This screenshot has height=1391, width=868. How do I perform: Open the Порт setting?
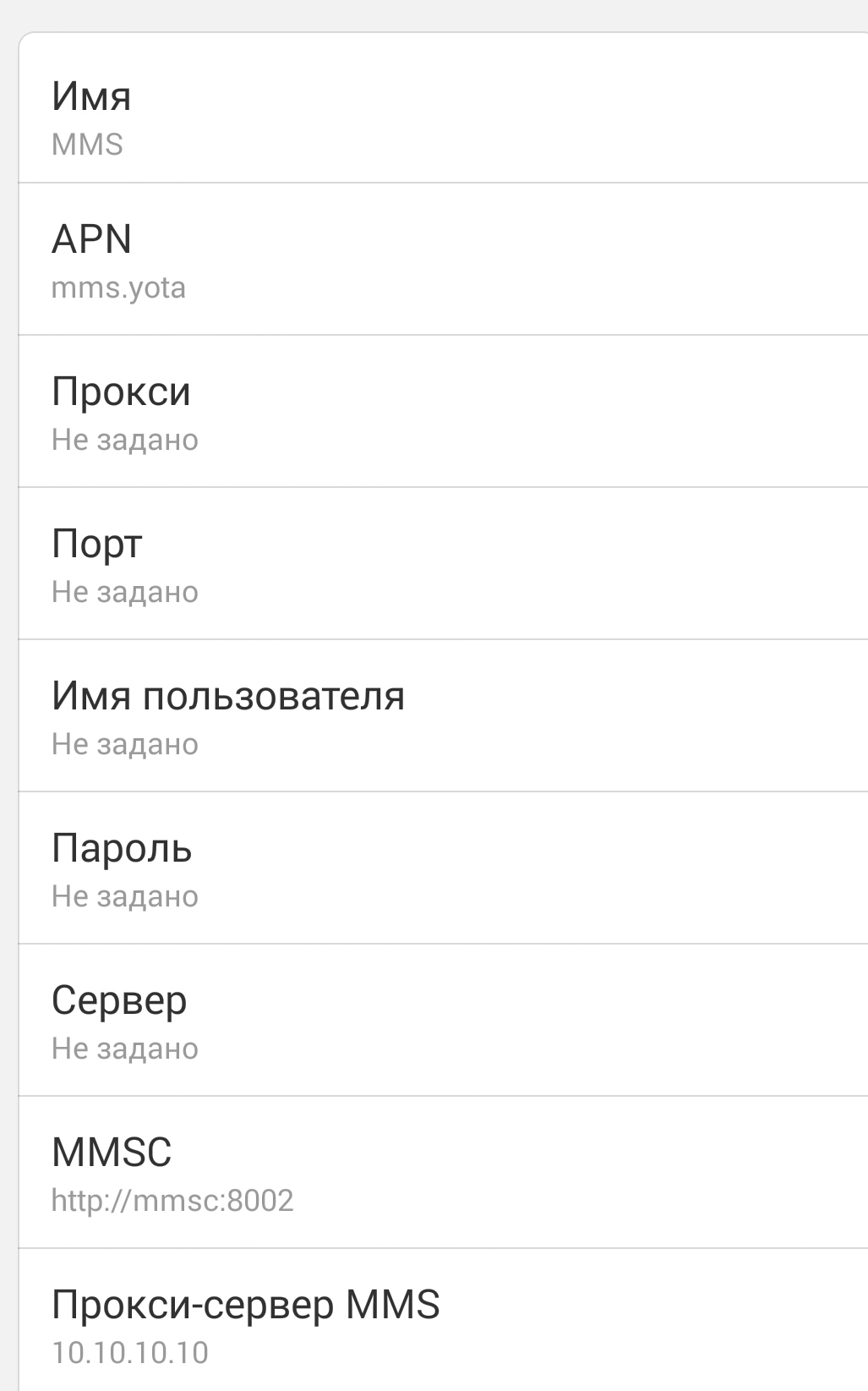(x=443, y=564)
